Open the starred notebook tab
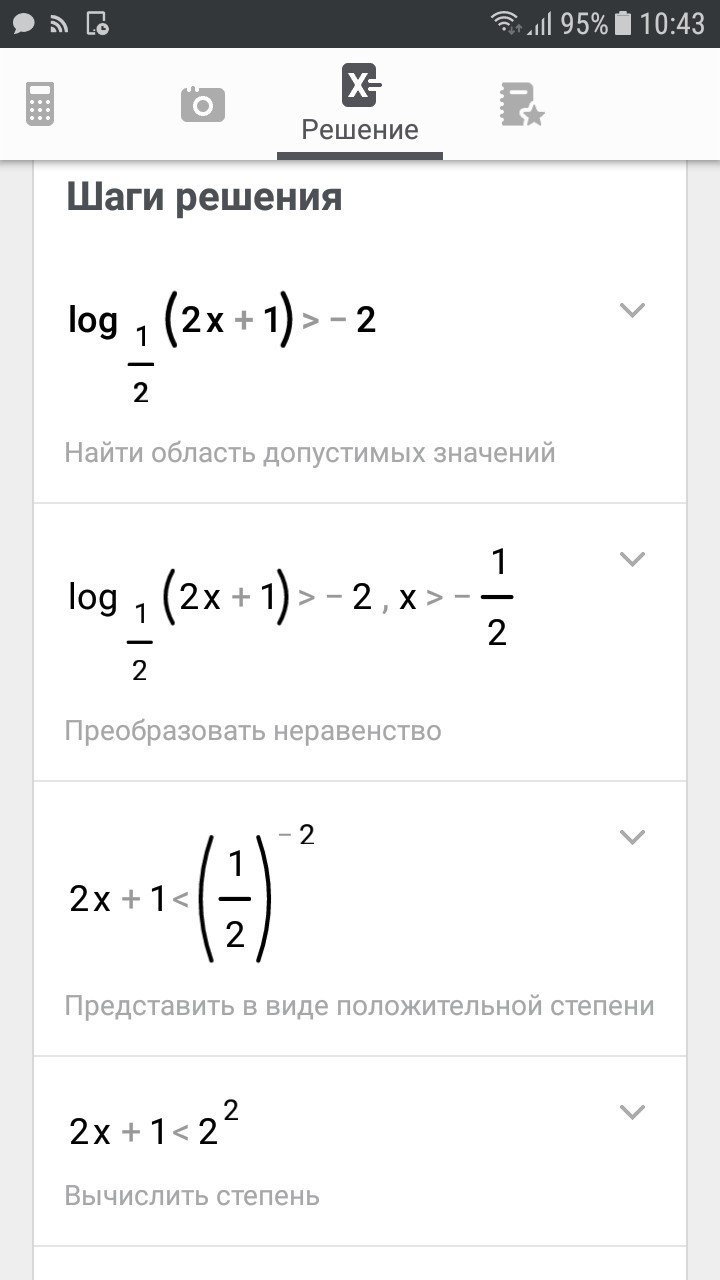720x1280 pixels. pyautogui.click(x=520, y=104)
